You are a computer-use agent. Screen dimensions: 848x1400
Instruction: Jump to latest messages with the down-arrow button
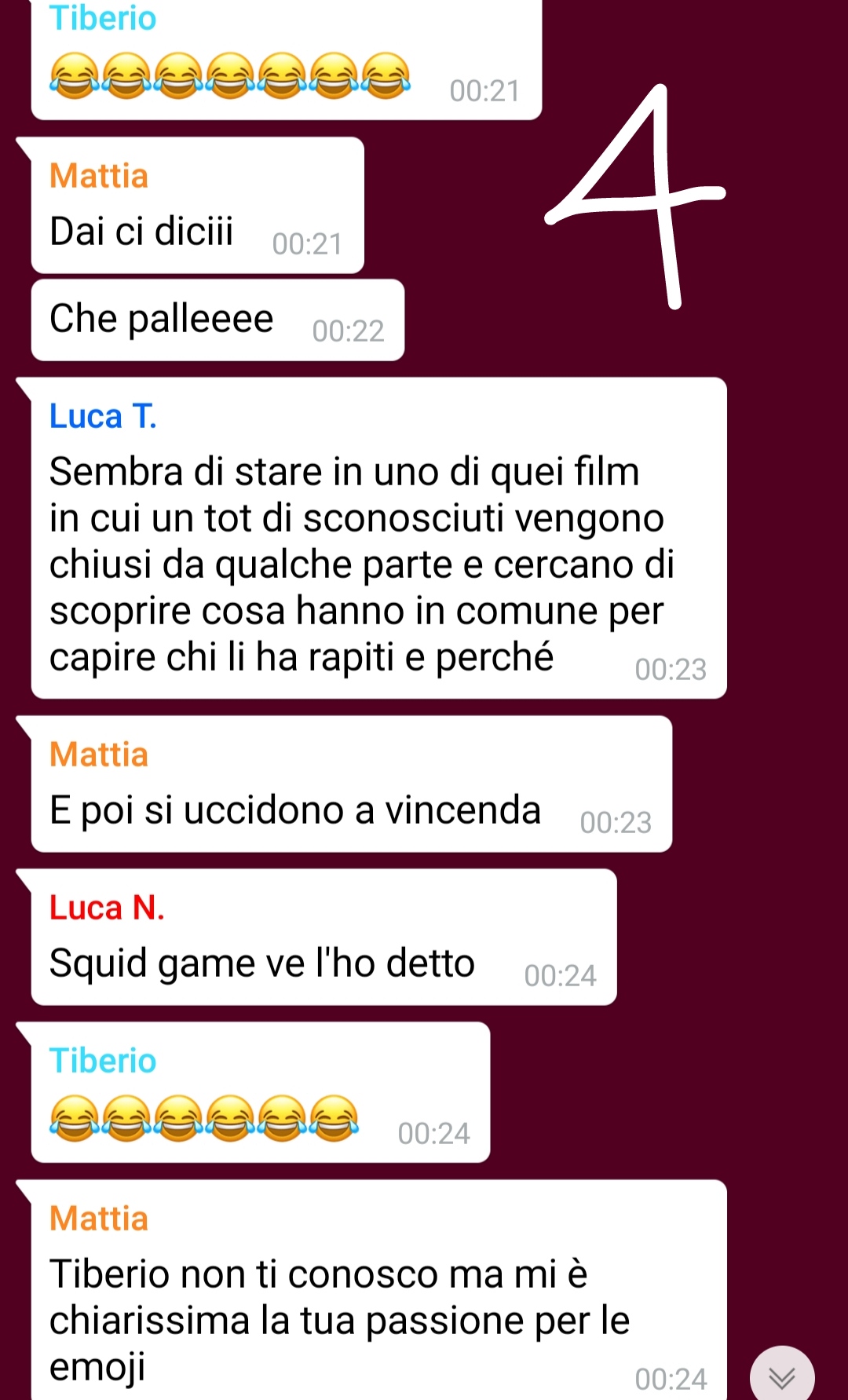click(781, 1376)
